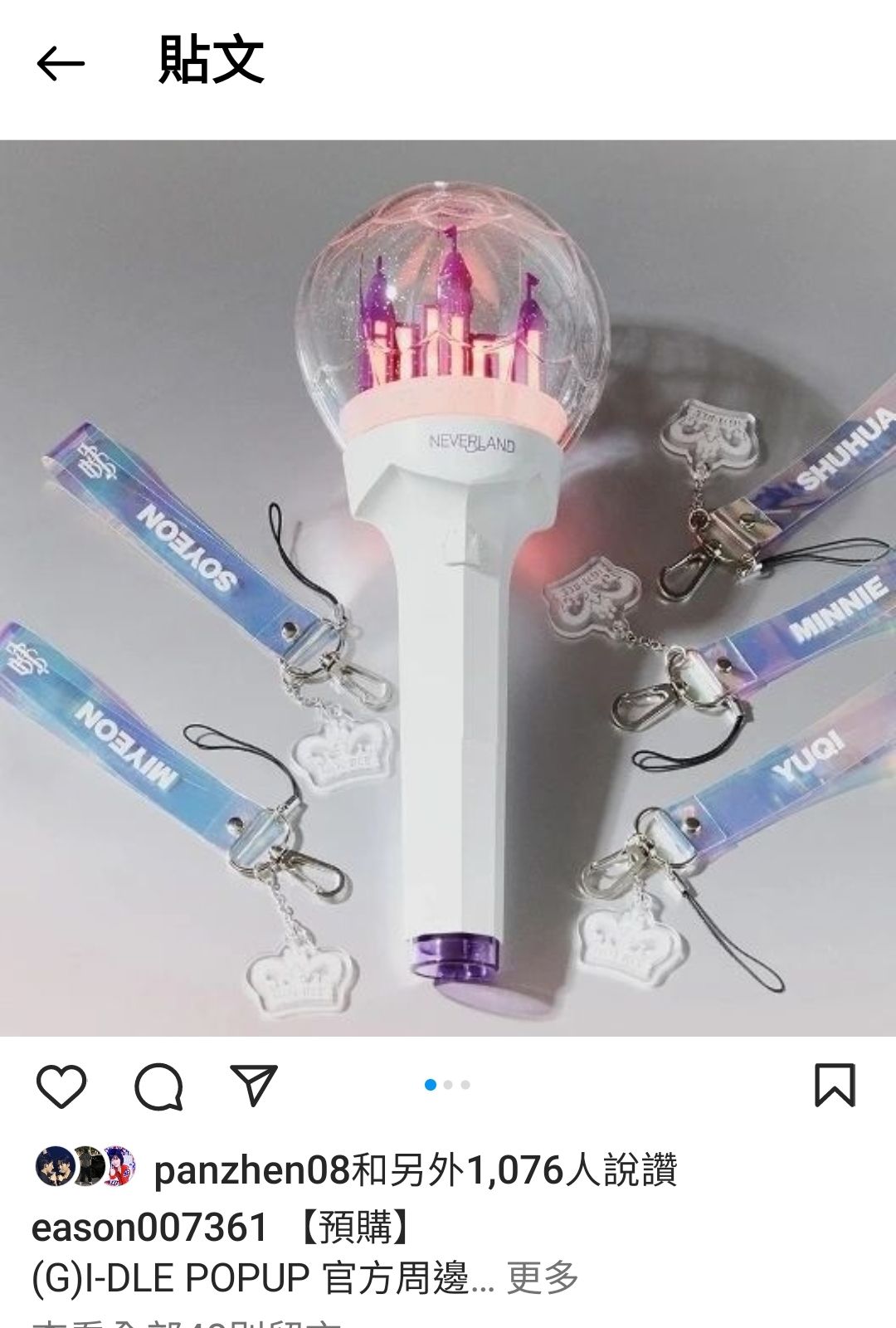
Task: Open the lightstick photo in the post
Action: 448,588
